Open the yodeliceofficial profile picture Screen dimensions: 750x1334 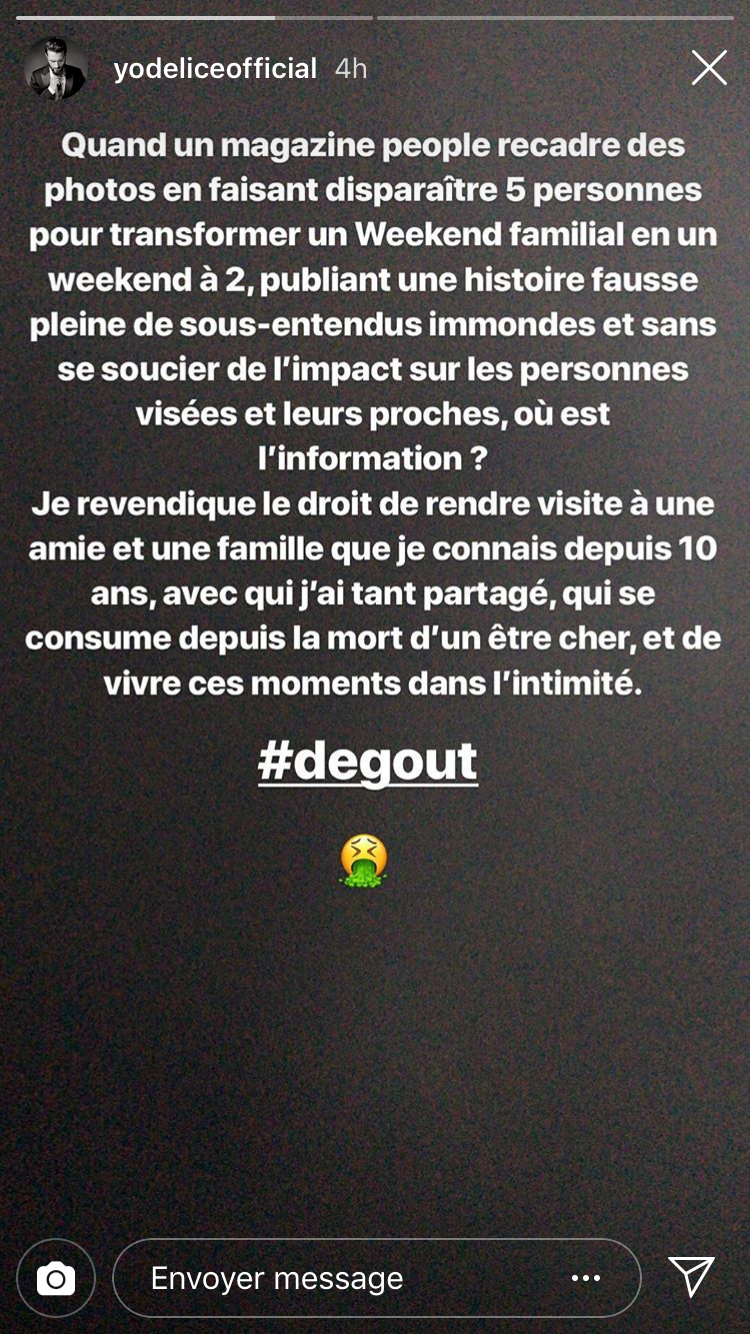(x=55, y=69)
